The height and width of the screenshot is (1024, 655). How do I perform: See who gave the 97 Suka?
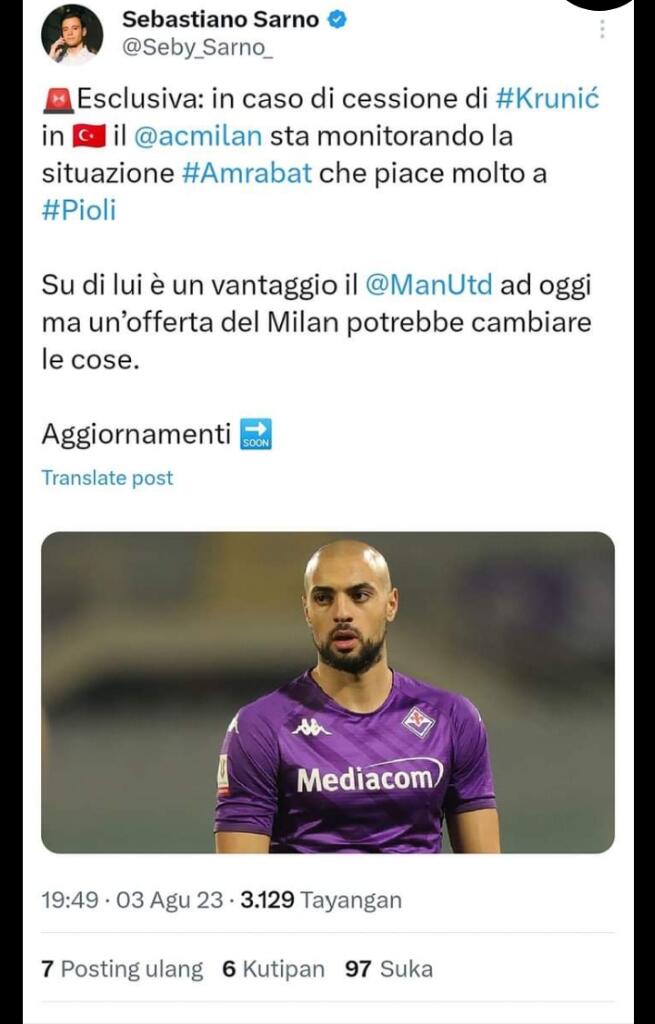pos(389,969)
